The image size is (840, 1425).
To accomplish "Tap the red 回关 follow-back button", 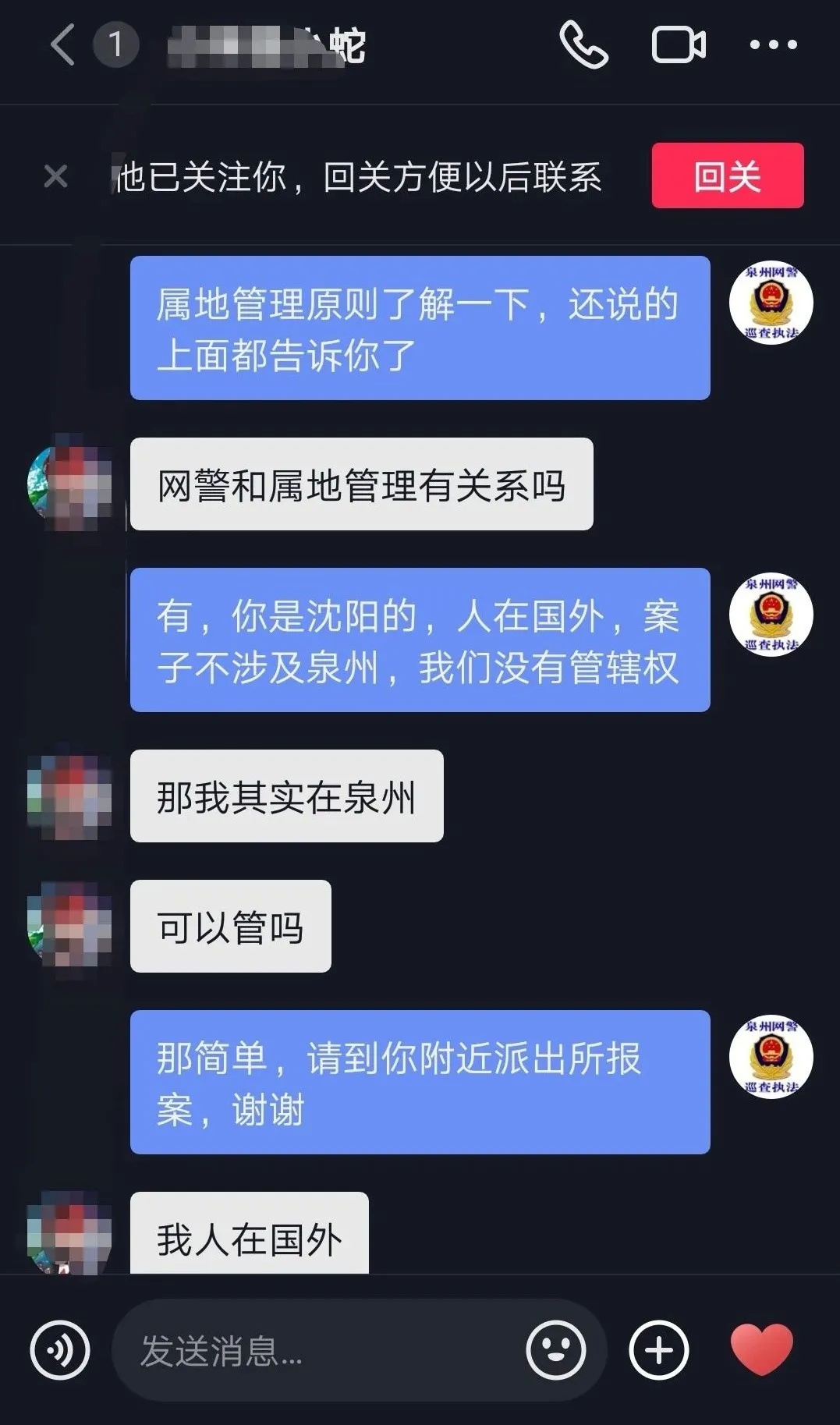I will 727,176.
